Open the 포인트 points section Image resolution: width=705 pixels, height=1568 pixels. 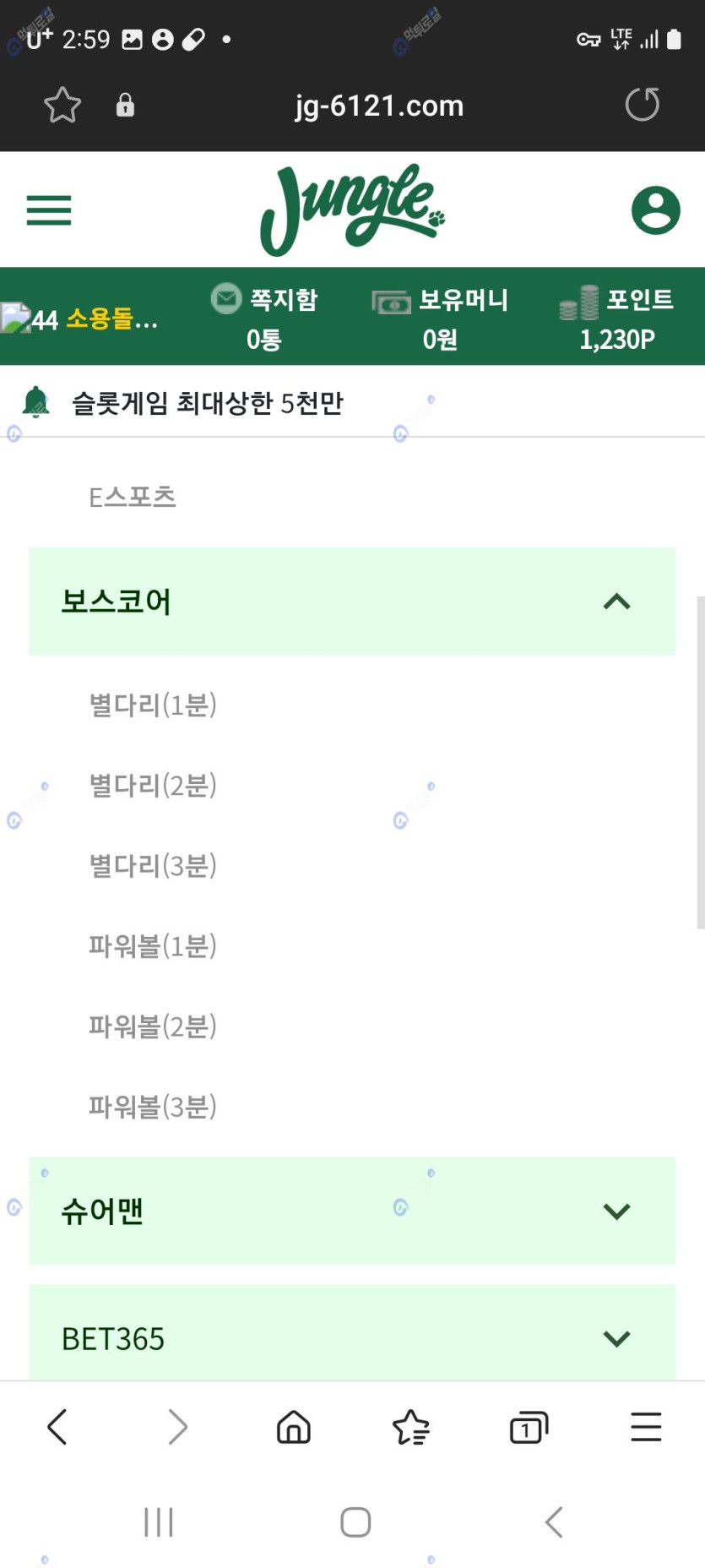pos(617,318)
